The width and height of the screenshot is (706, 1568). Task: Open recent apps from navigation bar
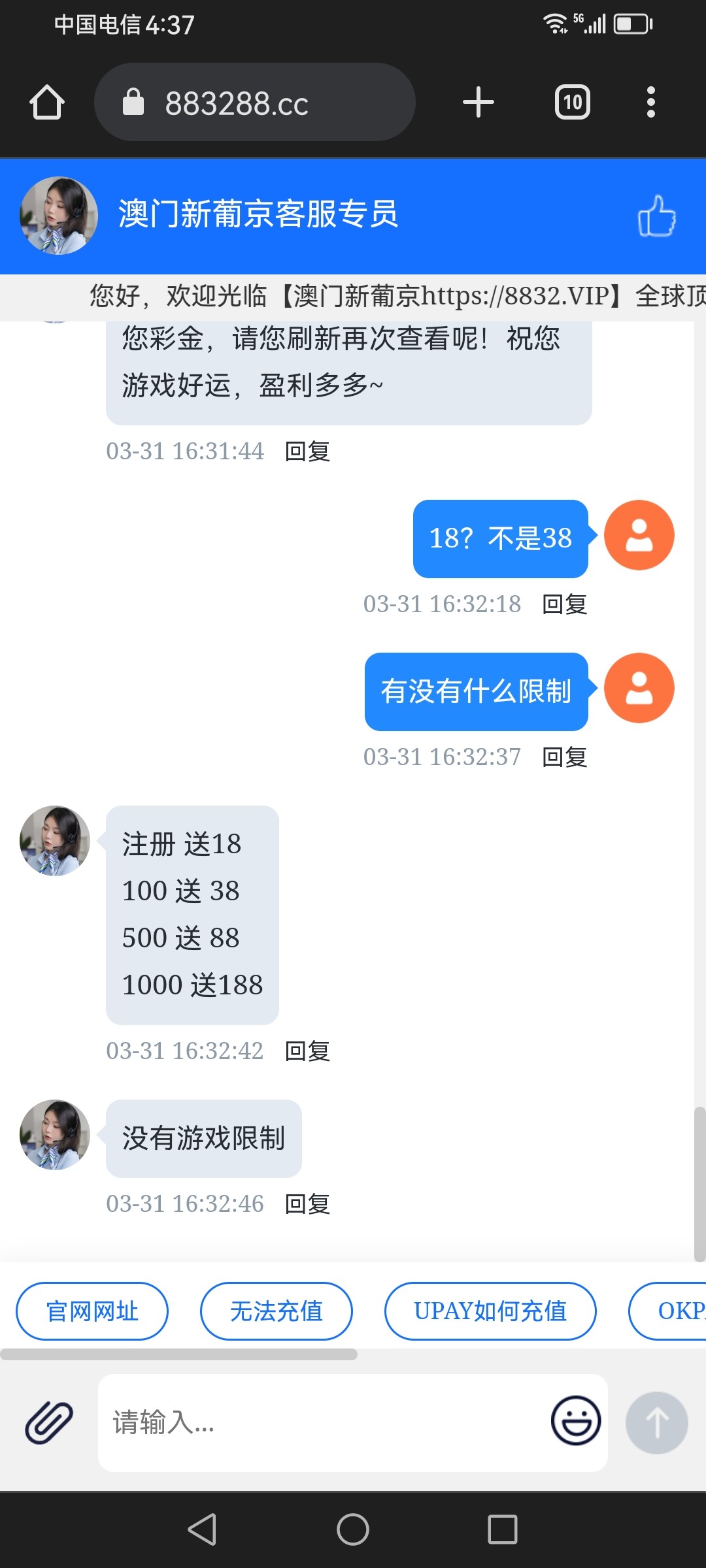(502, 1529)
